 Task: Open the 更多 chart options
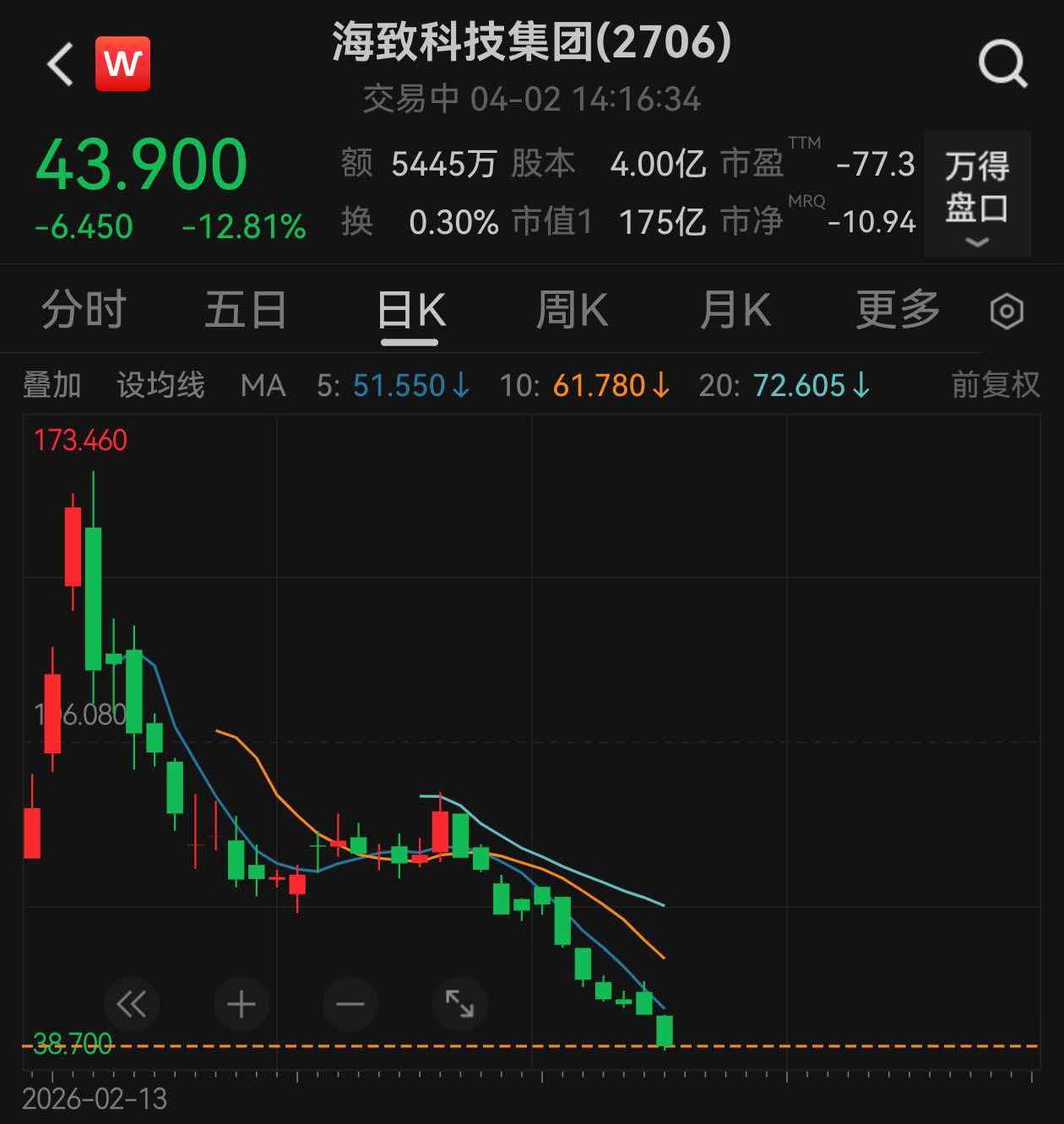pos(898,310)
